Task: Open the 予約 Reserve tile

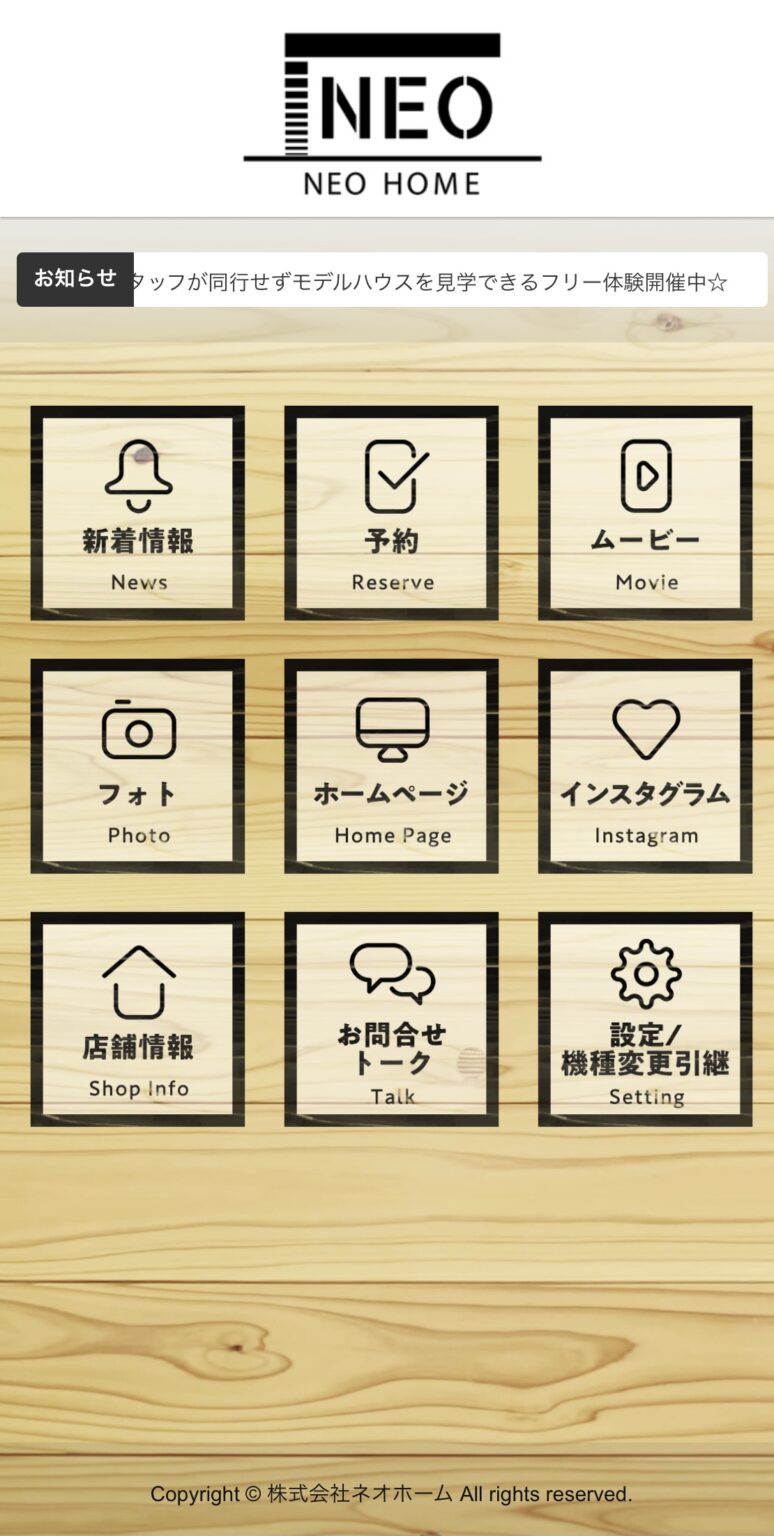Action: click(x=392, y=513)
